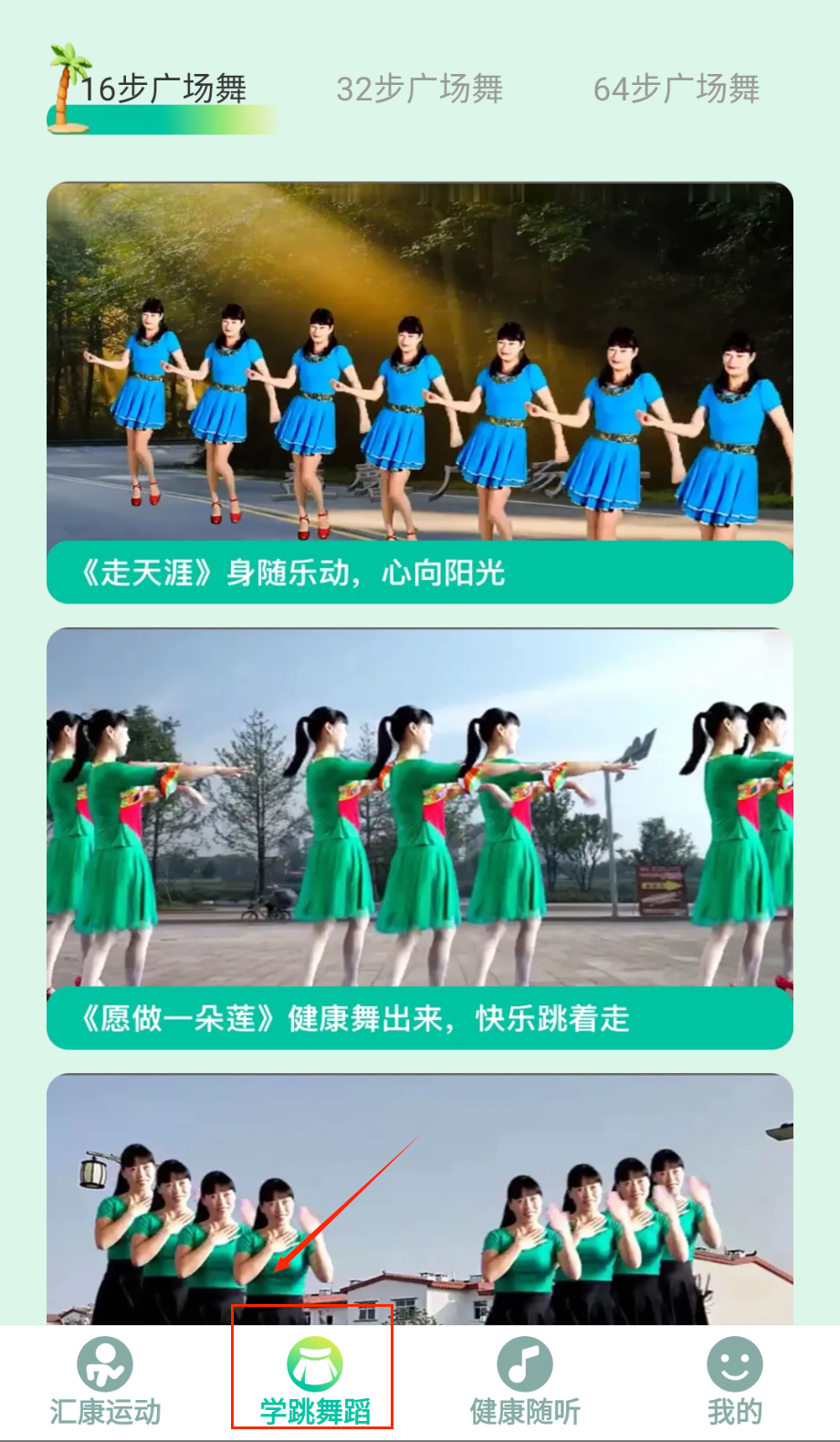Image resolution: width=840 pixels, height=1442 pixels.
Task: Switch to the 64步广场舞 tab
Action: coord(676,89)
